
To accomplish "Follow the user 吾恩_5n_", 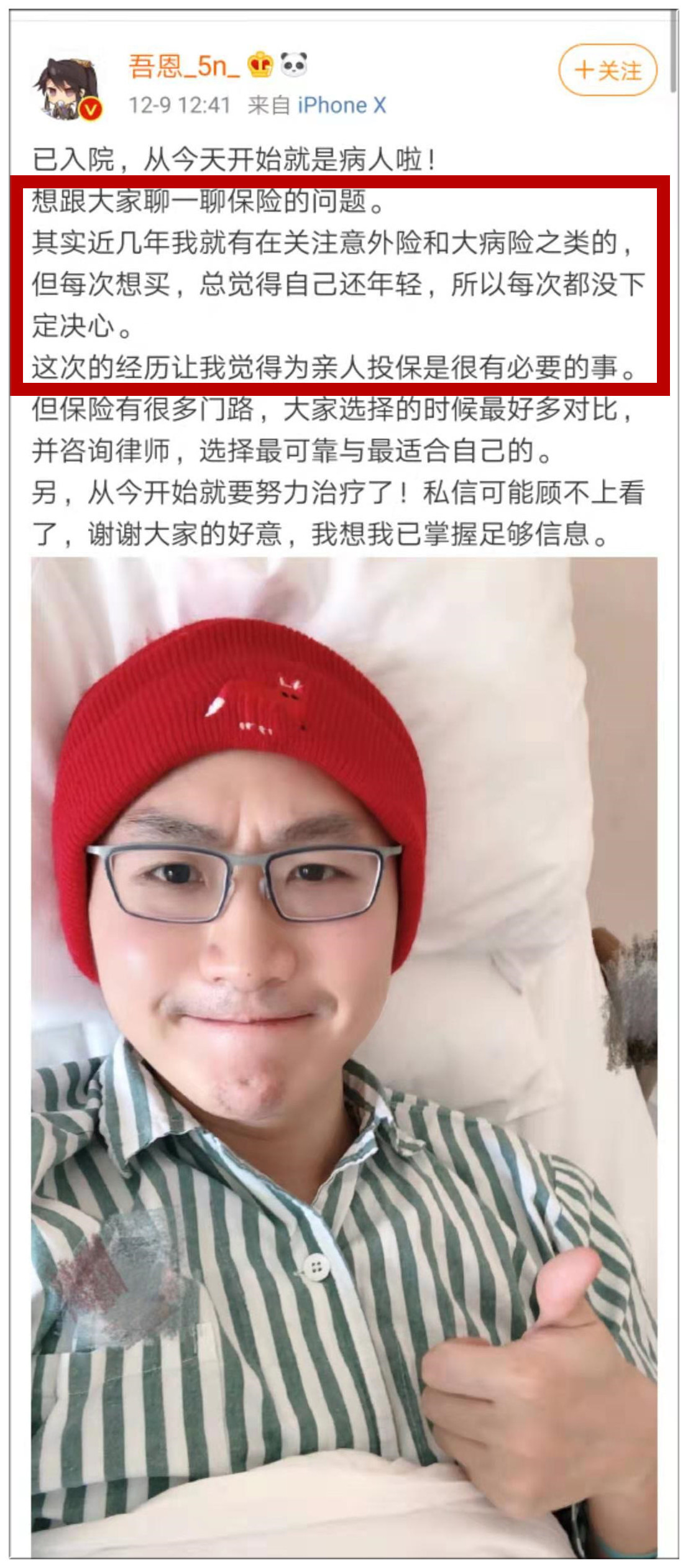I will click(x=607, y=70).
